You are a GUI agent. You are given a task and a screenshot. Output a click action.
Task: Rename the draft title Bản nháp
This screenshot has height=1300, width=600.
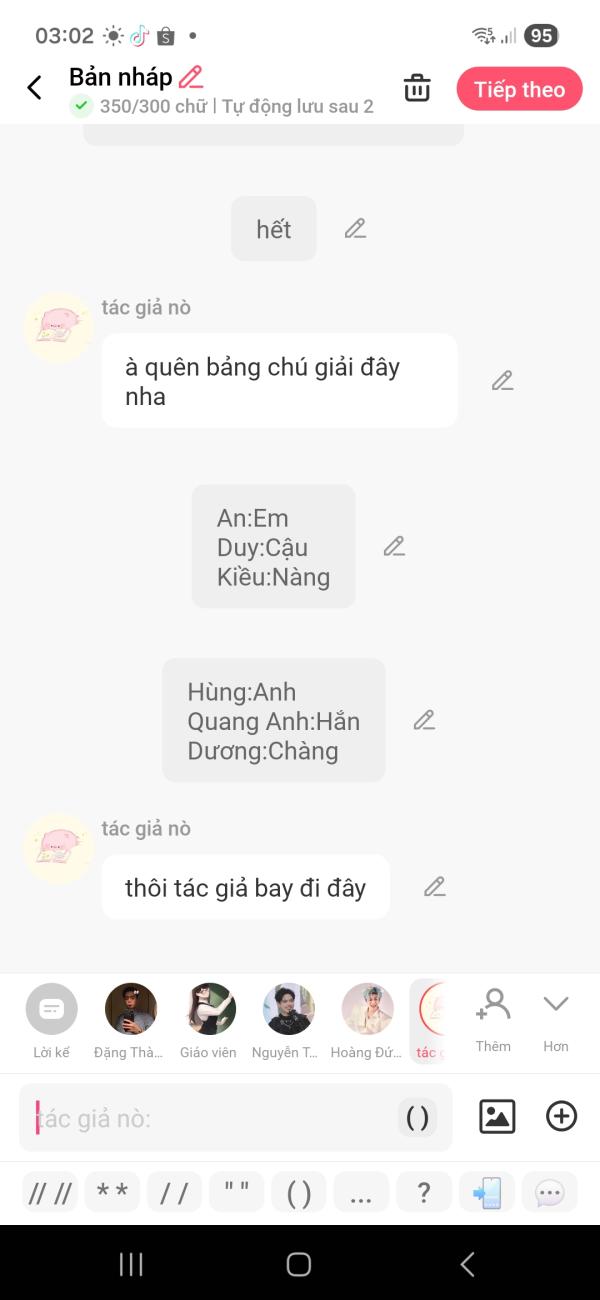coord(191,77)
